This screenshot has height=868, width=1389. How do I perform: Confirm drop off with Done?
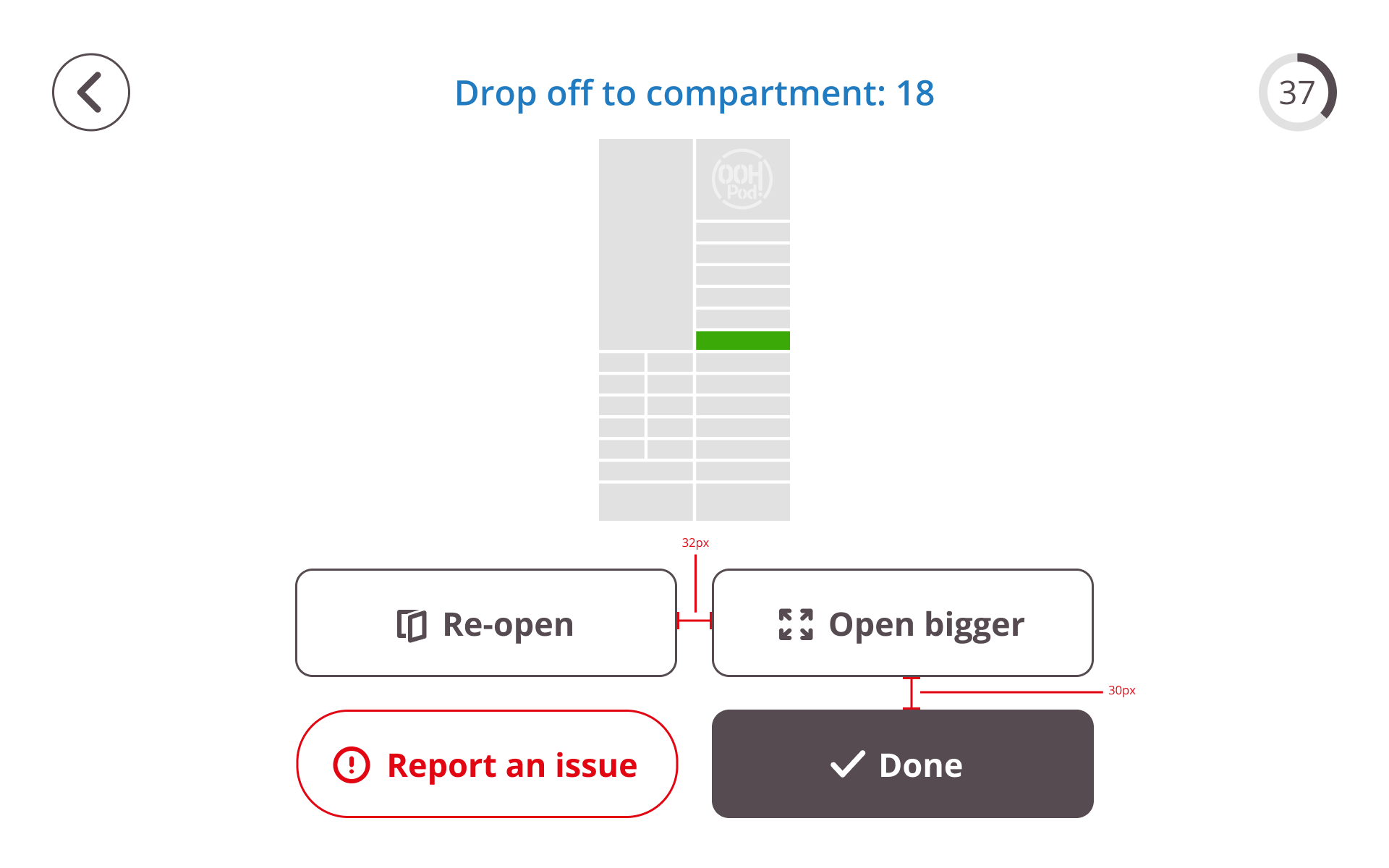click(x=903, y=764)
